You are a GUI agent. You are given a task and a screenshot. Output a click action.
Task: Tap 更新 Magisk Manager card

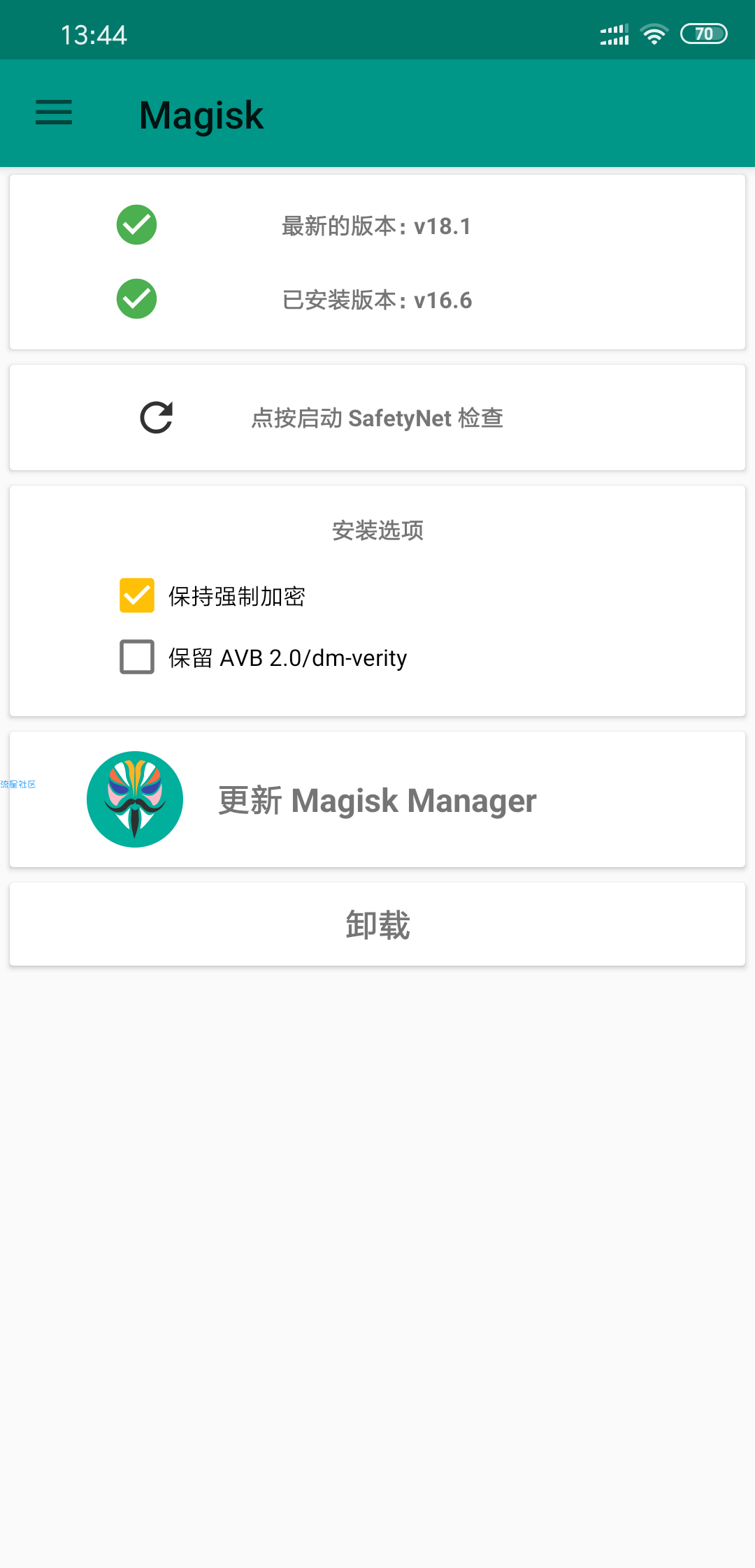[x=377, y=799]
